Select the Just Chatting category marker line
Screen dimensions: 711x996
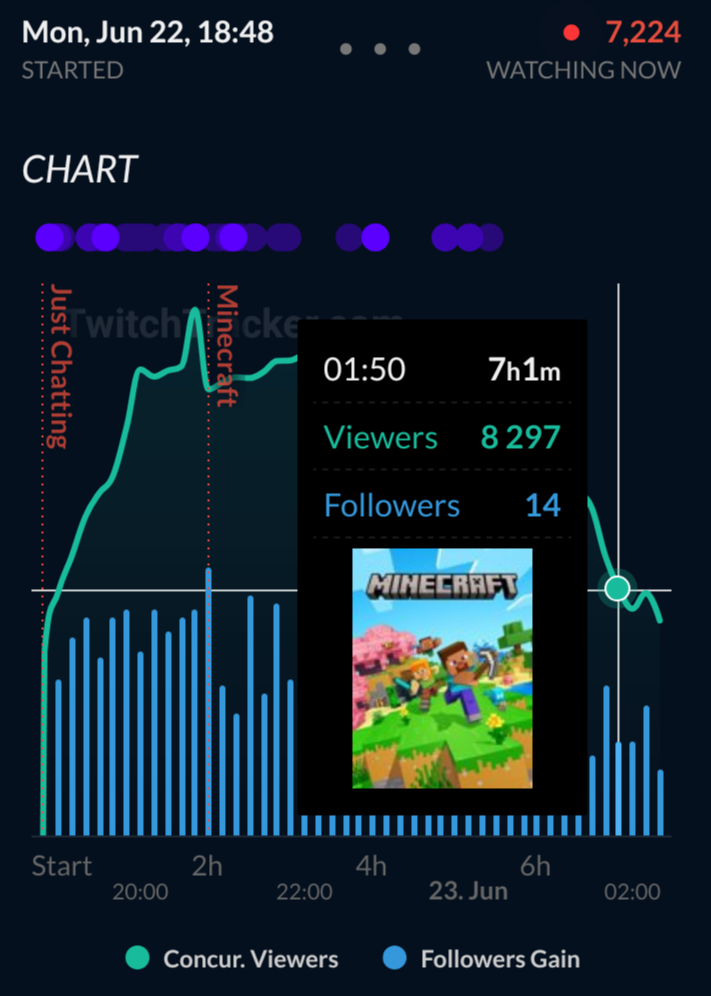click(43, 559)
